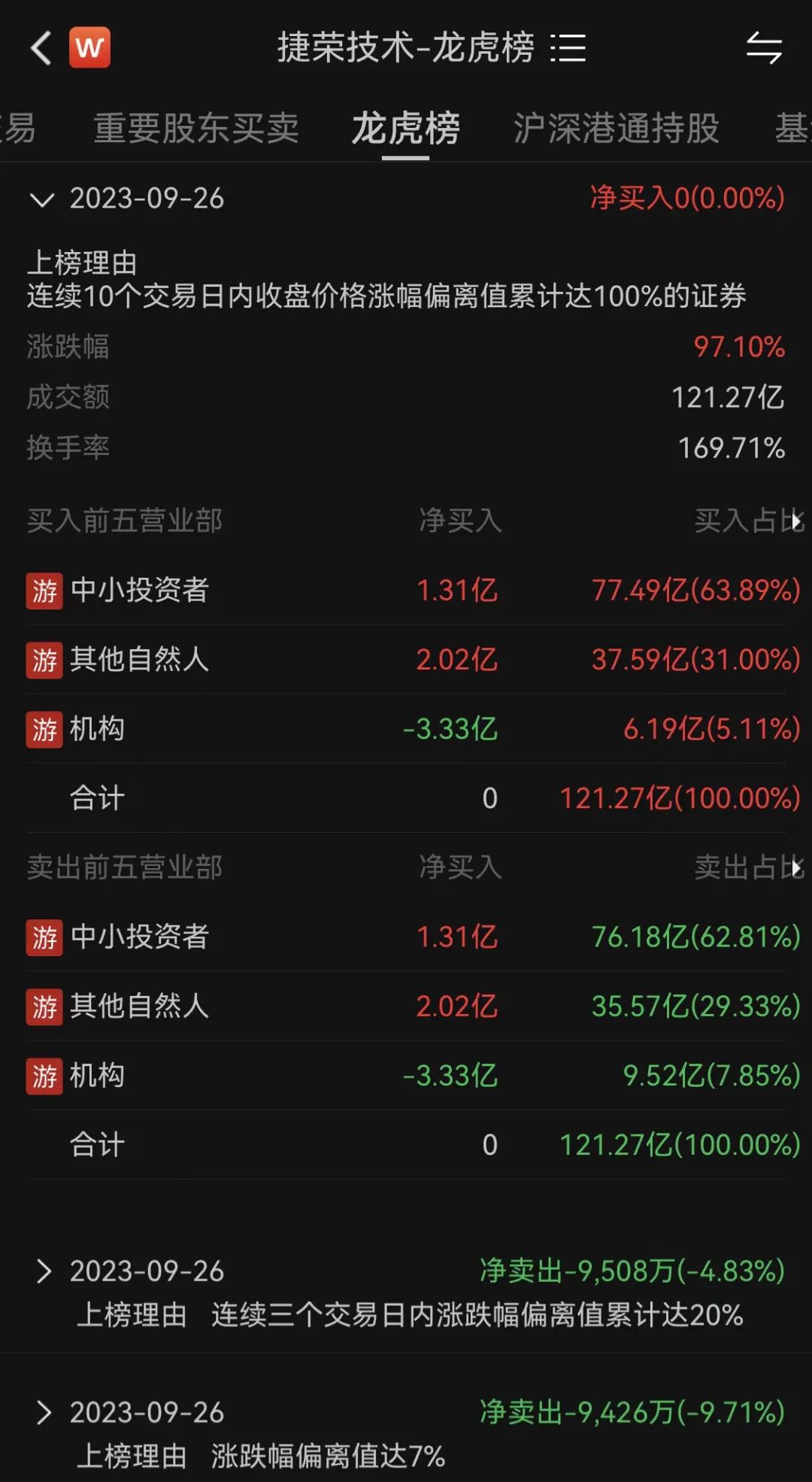812x1482 pixels.
Task: Go back using the top-left arrow
Action: [x=42, y=48]
